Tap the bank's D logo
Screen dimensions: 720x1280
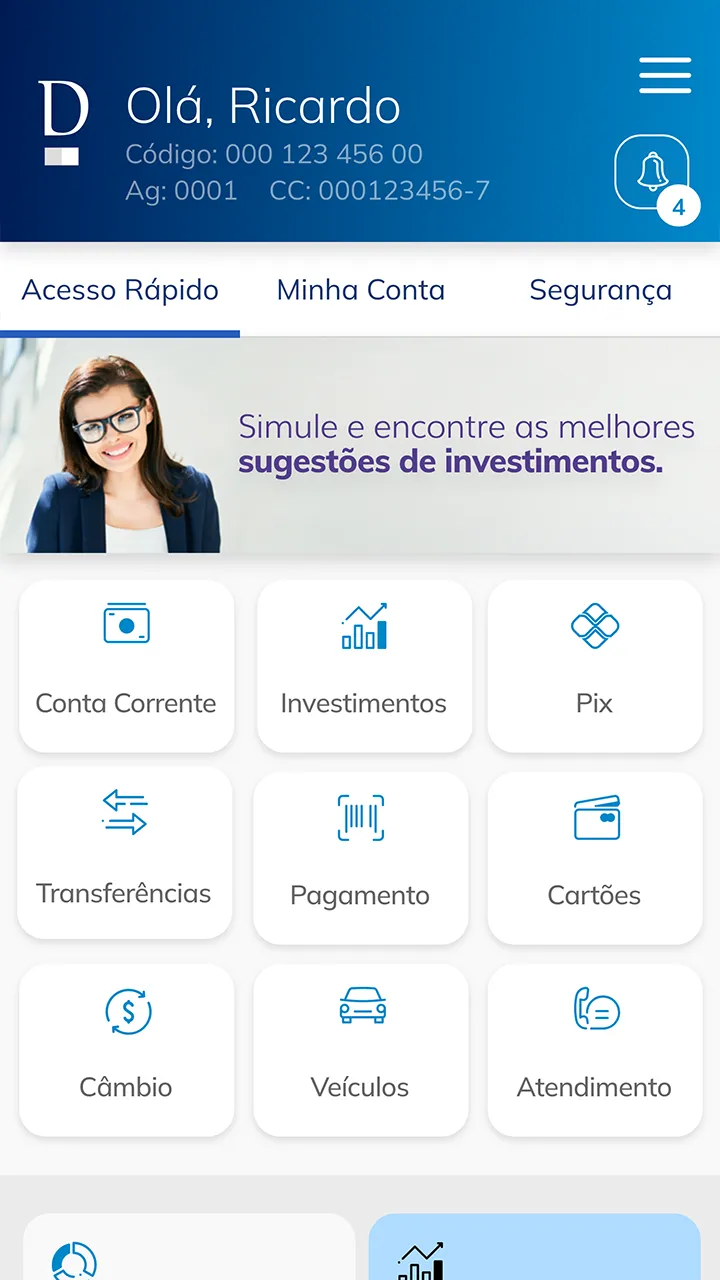(x=63, y=113)
